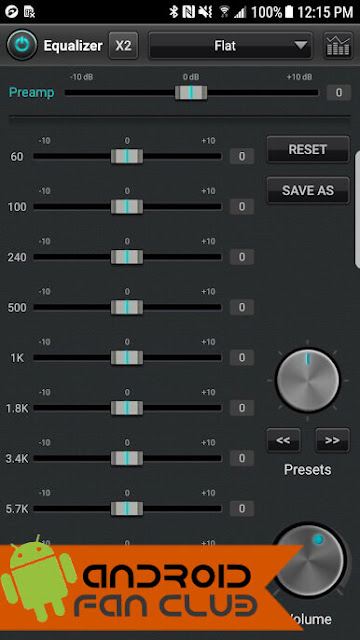Go to next preset with >> button
360x640 pixels.
[333, 440]
